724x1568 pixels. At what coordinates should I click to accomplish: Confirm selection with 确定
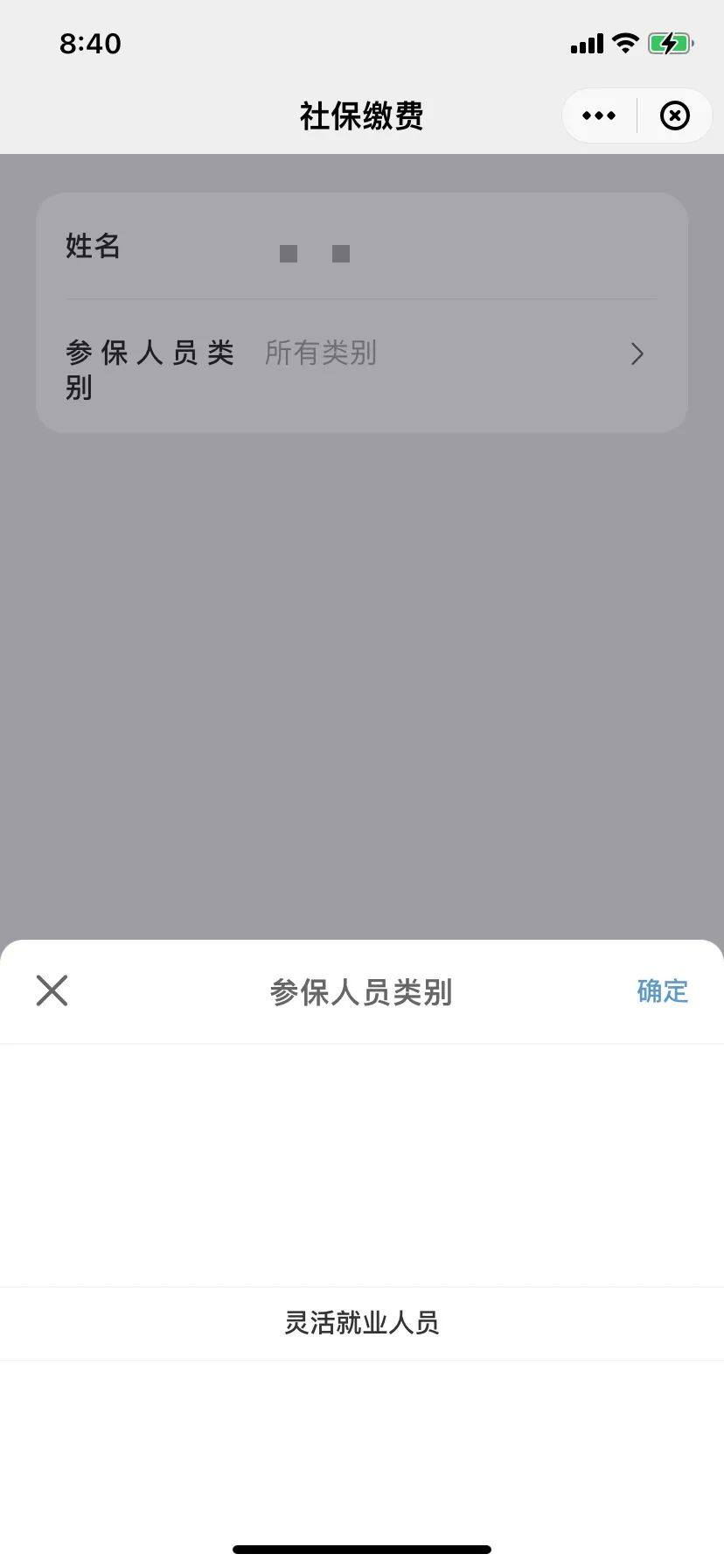[662, 990]
